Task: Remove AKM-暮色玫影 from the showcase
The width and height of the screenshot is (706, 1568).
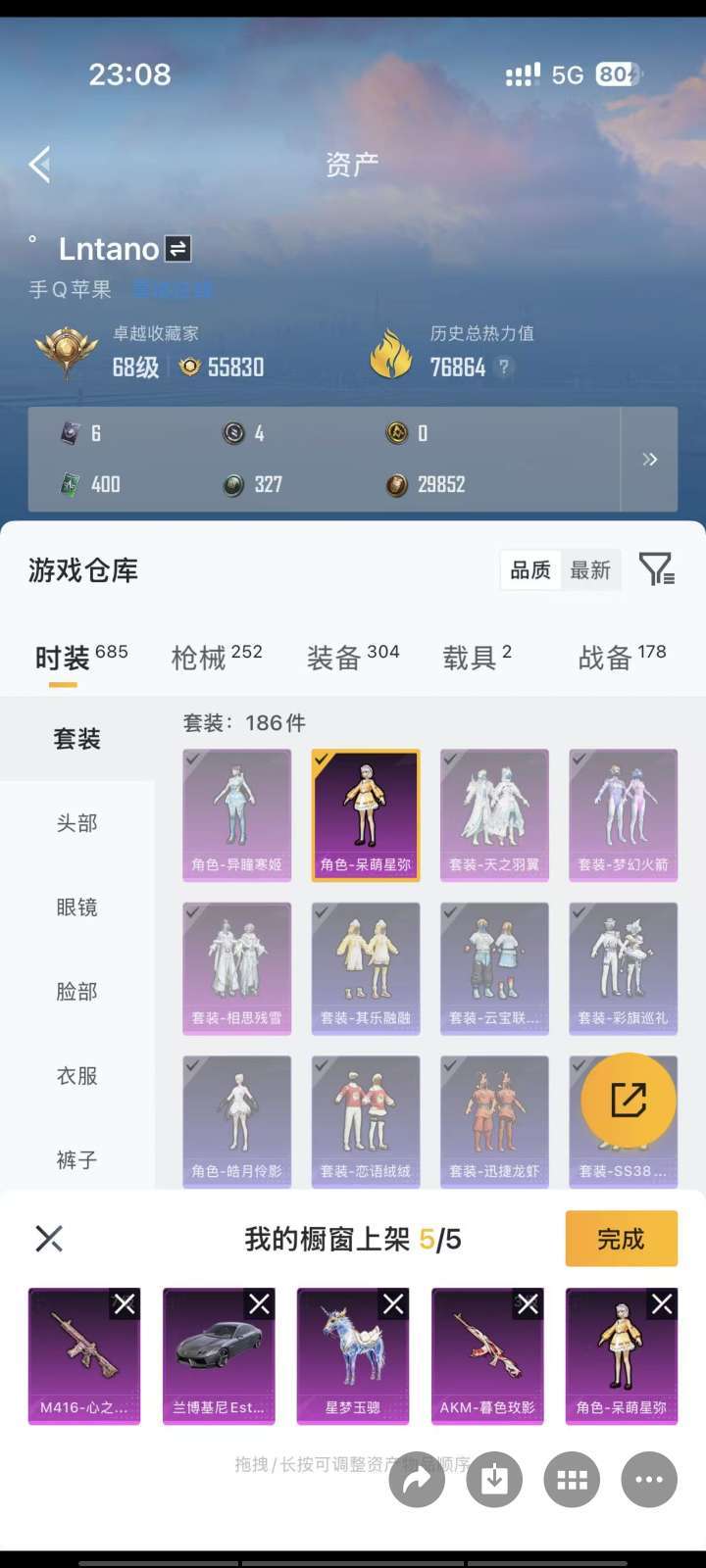Action: [528, 1304]
